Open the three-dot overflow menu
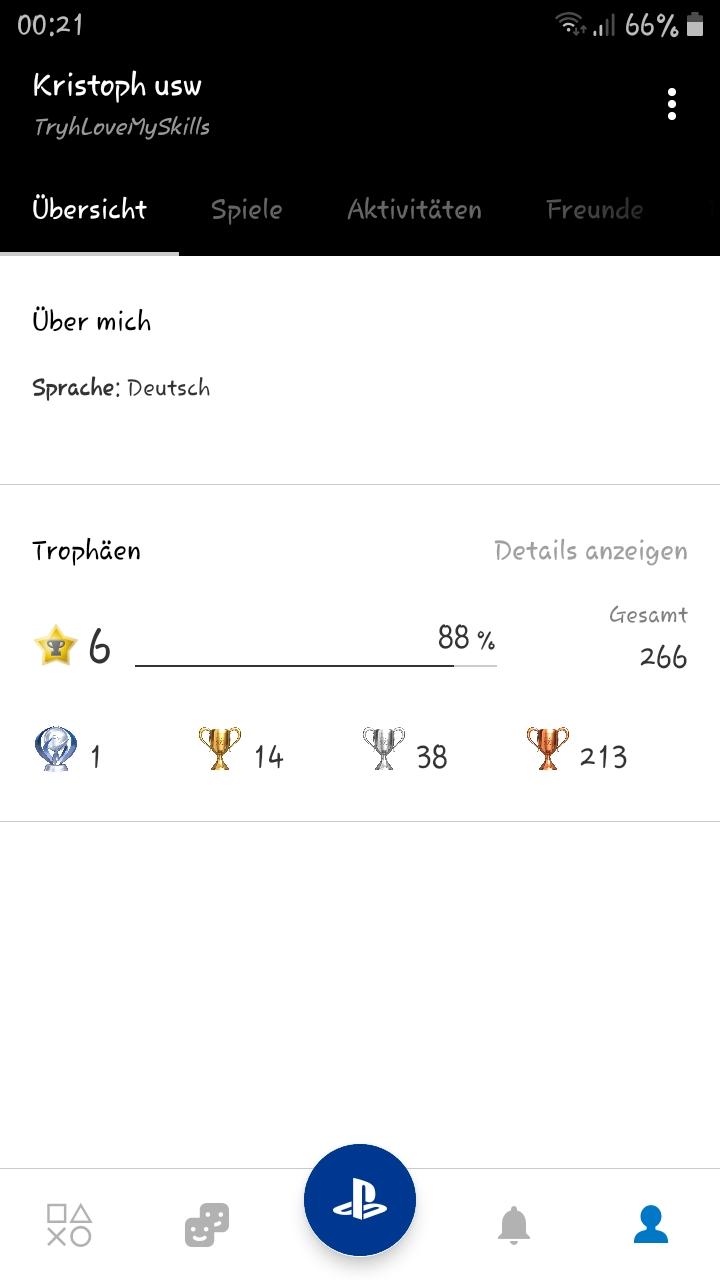Image resolution: width=720 pixels, height=1280 pixels. (672, 104)
